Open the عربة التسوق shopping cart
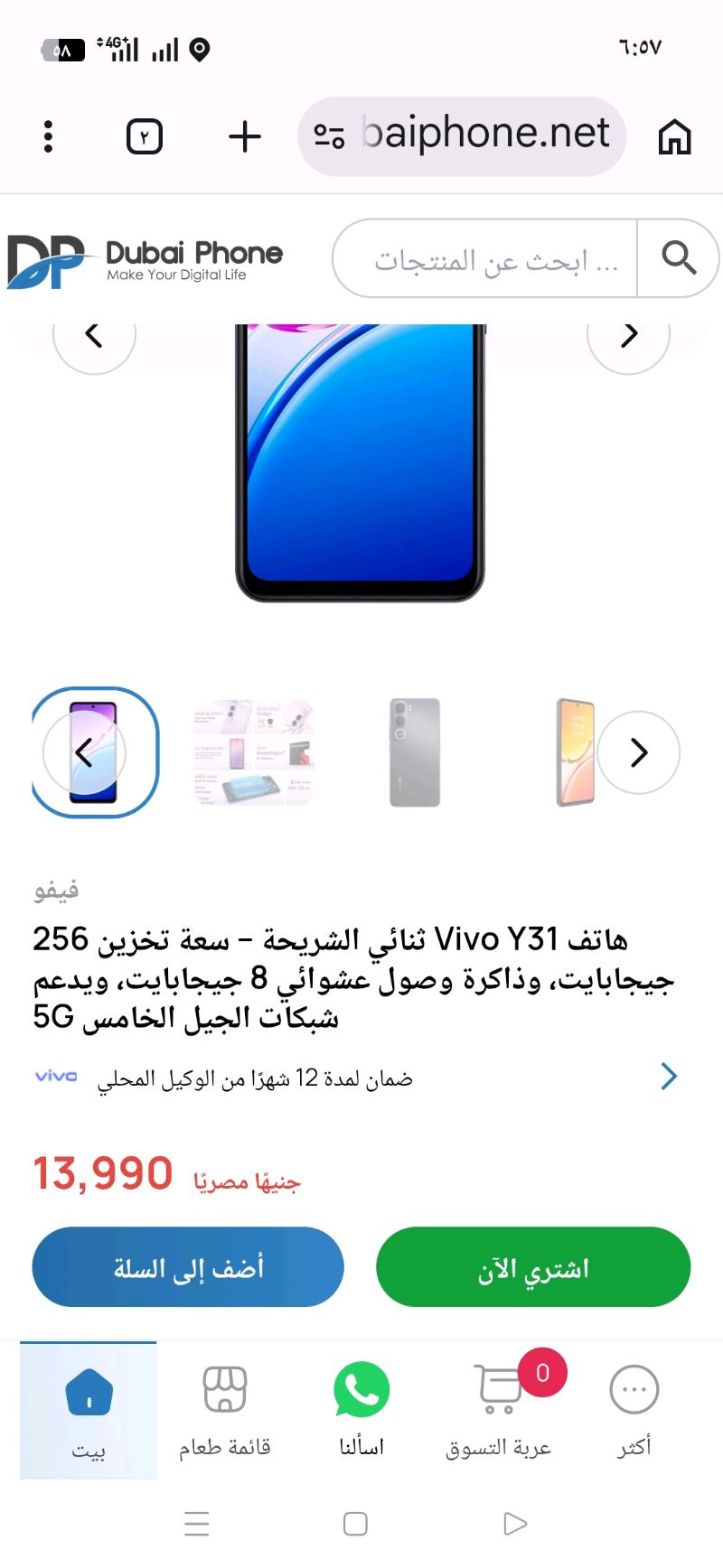Image resolution: width=723 pixels, height=1568 pixels. click(x=498, y=1411)
